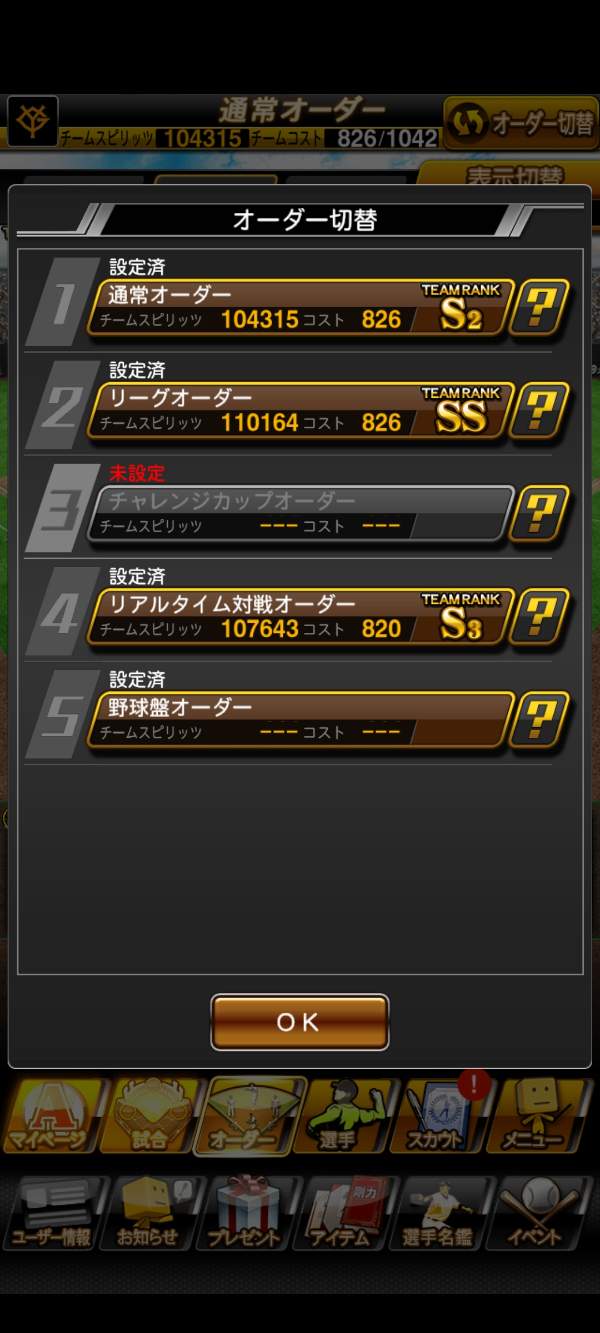Screen dimensions: 600x1333
Task: Select the リーグオーダー order slot
Action: [x=300, y=410]
